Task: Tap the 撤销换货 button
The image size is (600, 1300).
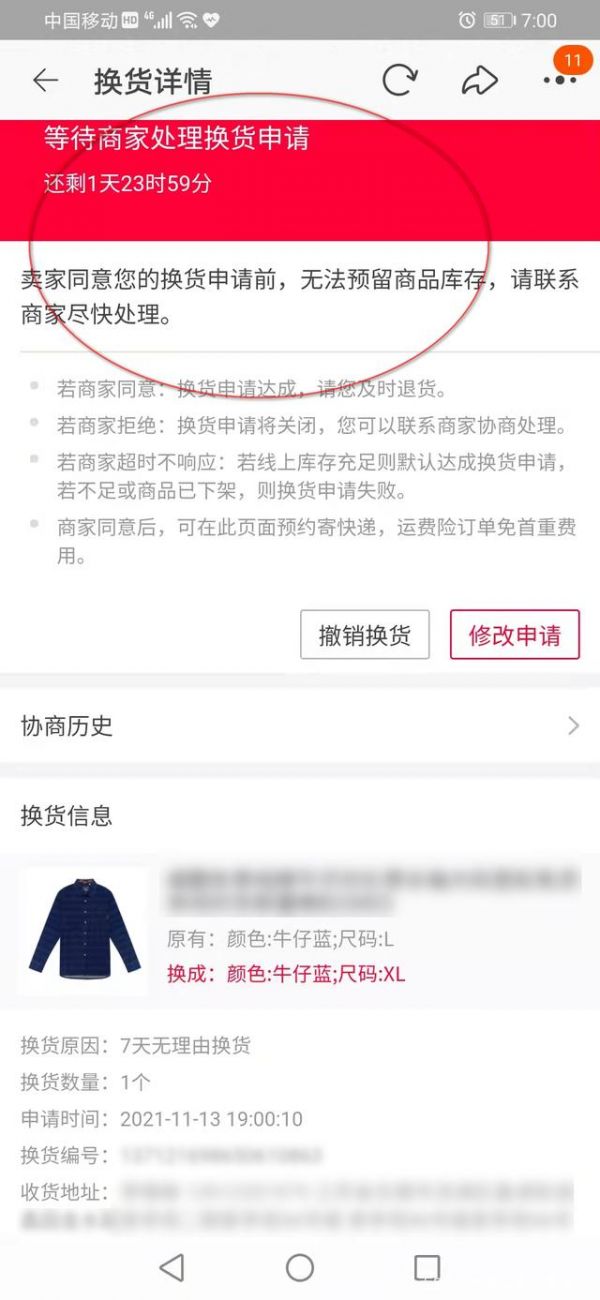Action: point(365,635)
